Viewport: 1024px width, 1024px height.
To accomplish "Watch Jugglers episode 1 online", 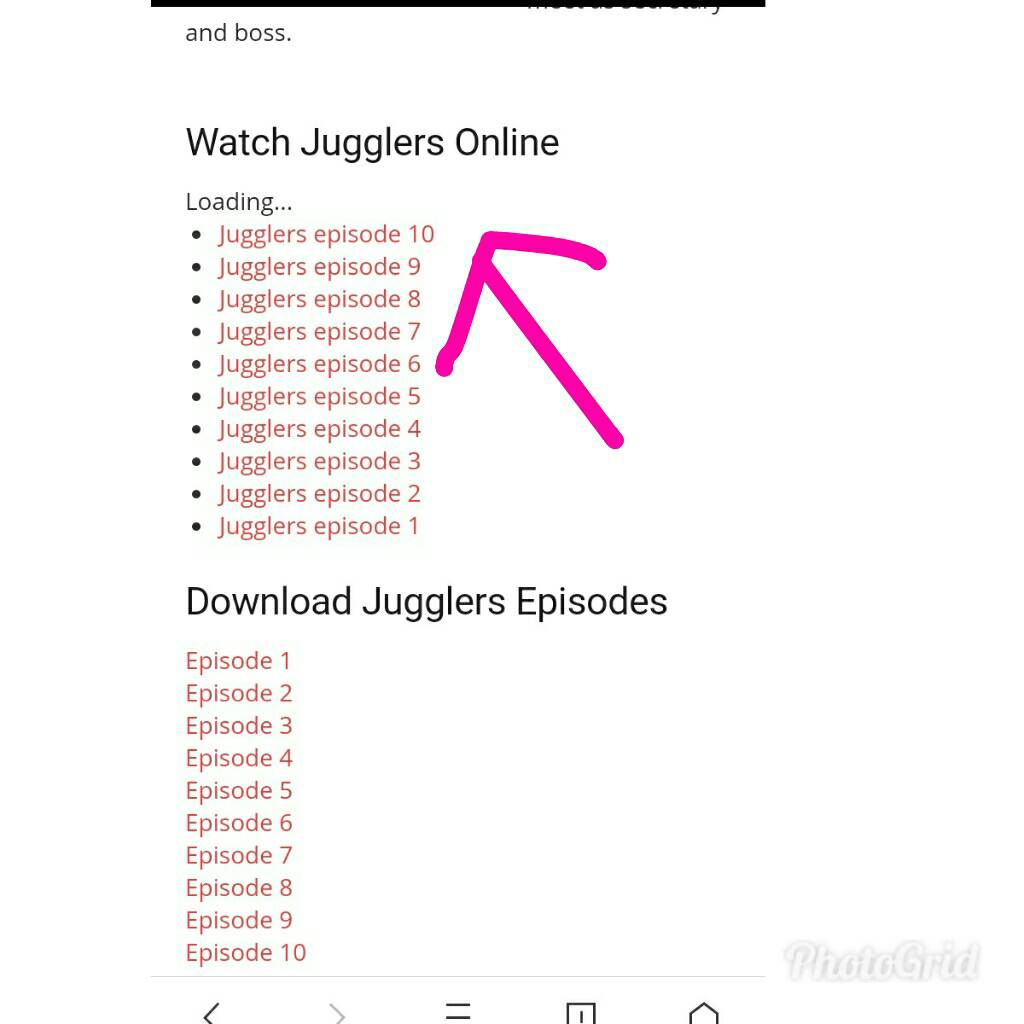I will point(319,526).
